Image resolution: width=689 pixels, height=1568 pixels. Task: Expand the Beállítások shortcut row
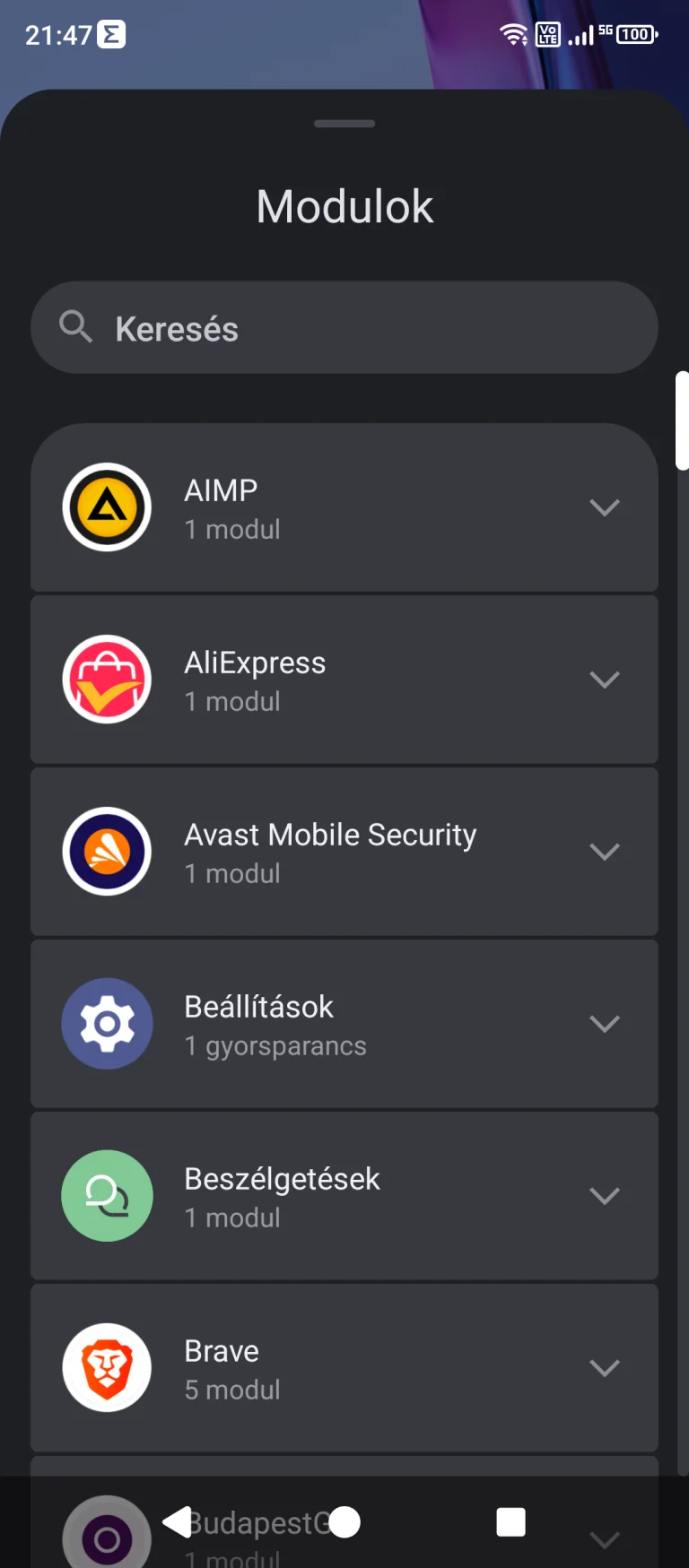click(604, 1025)
